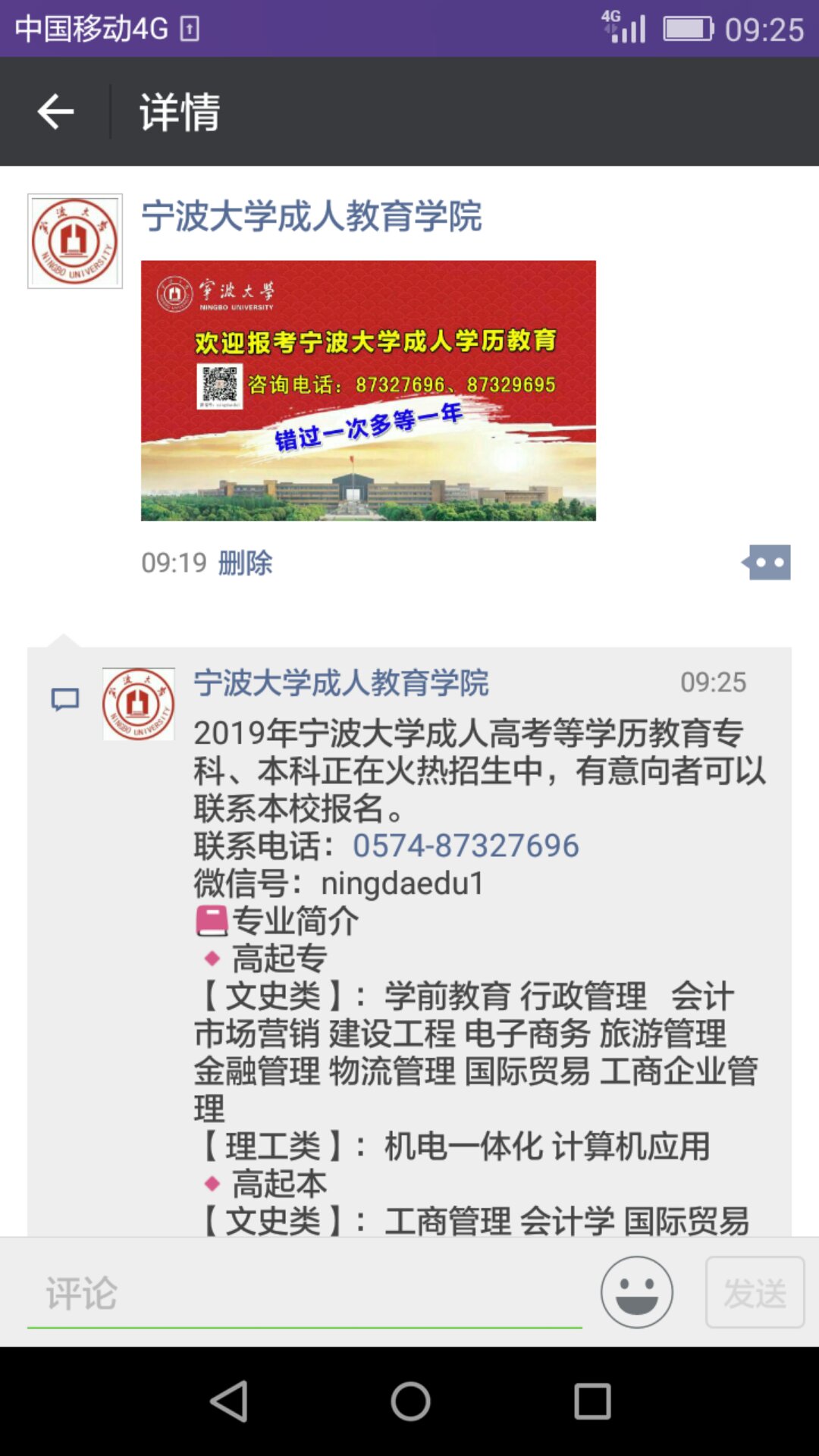Open the post author's avatar

(75, 241)
